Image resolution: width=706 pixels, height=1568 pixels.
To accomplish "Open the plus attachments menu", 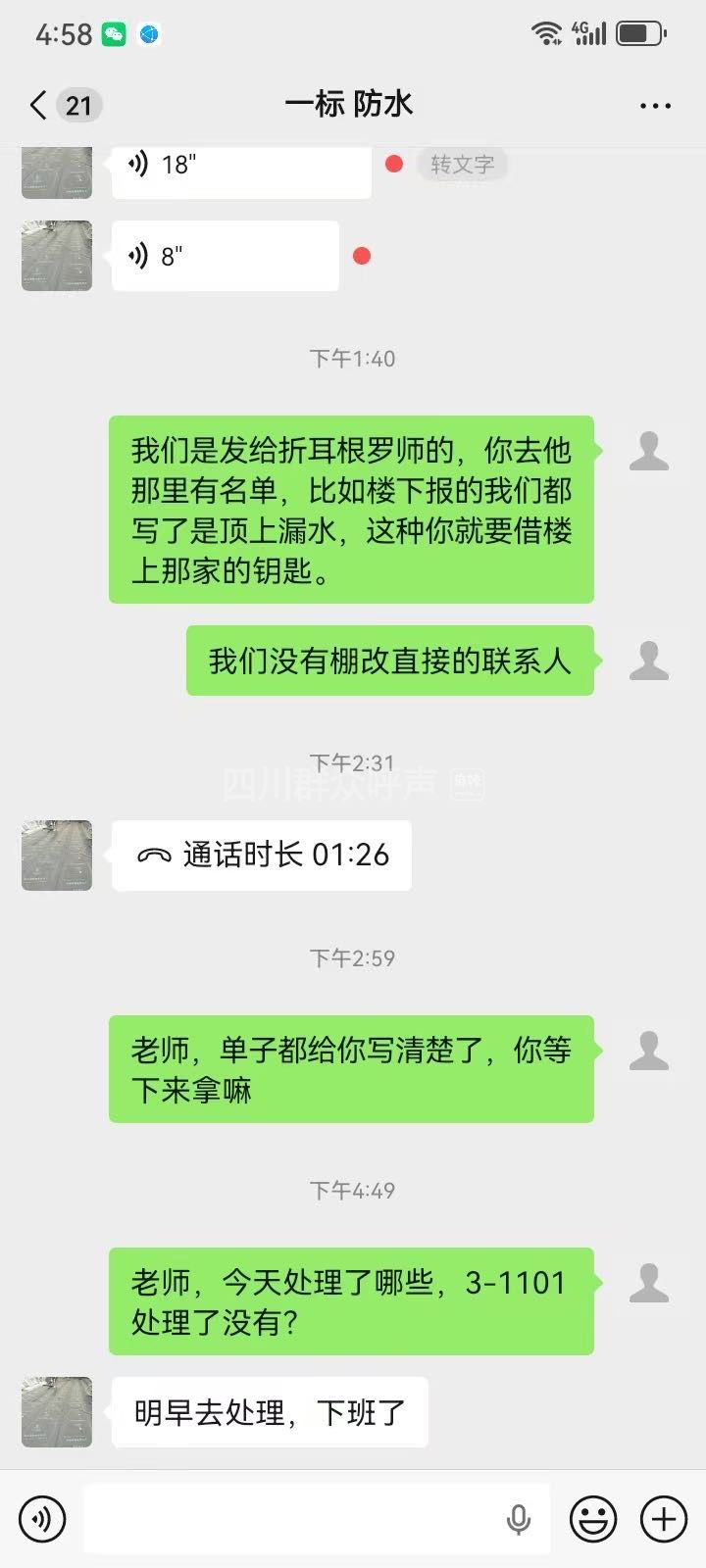I will click(664, 1519).
